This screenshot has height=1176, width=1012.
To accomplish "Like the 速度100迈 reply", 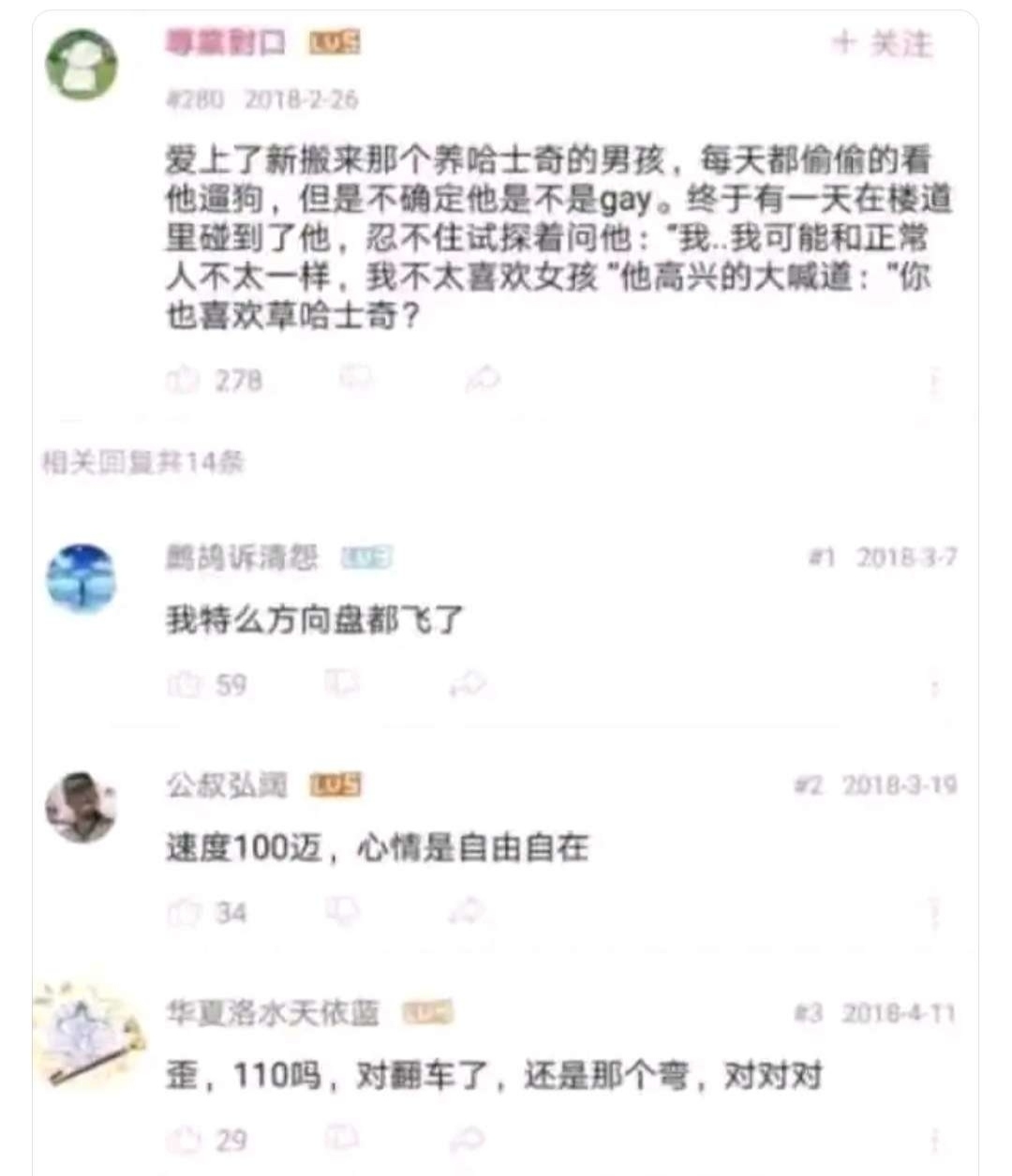I will pyautogui.click(x=183, y=912).
